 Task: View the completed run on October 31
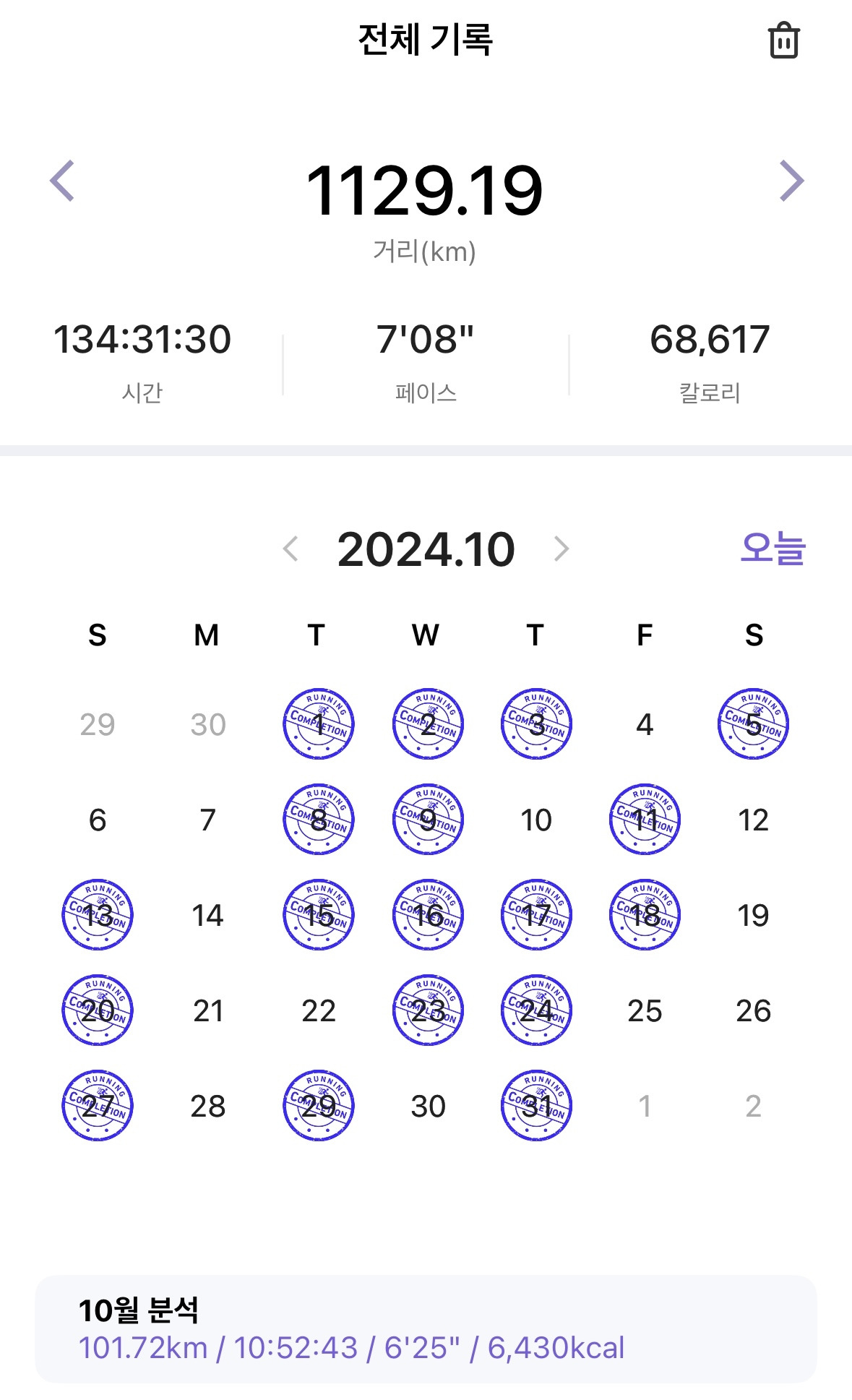[536, 1105]
